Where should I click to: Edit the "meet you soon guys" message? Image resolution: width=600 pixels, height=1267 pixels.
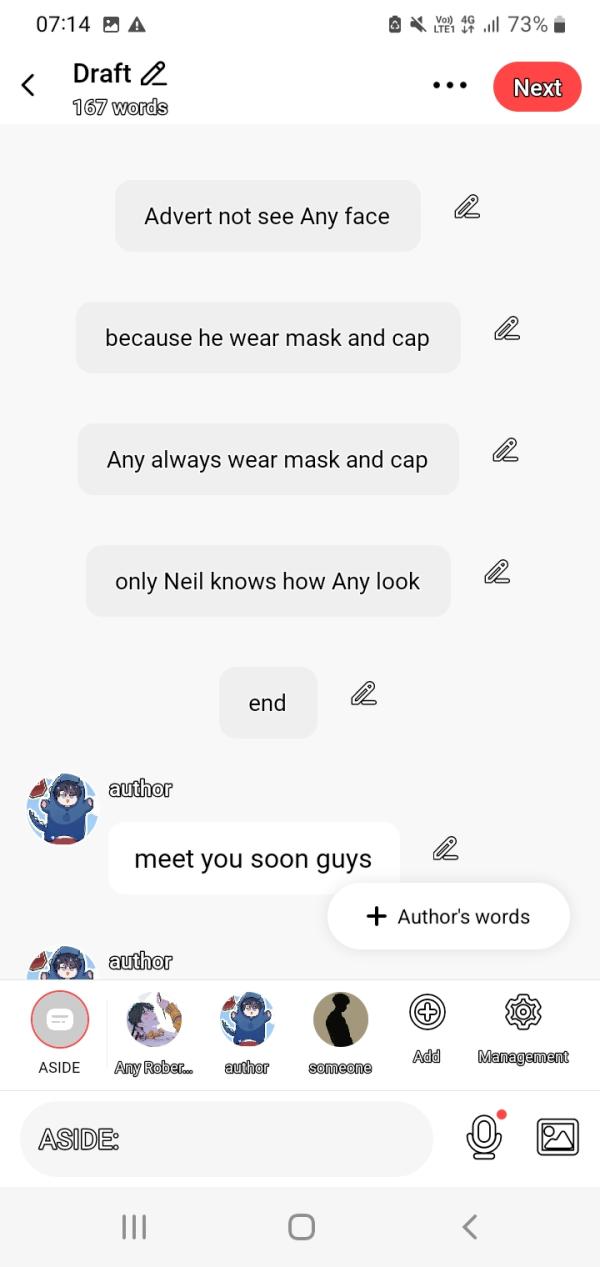coord(446,849)
